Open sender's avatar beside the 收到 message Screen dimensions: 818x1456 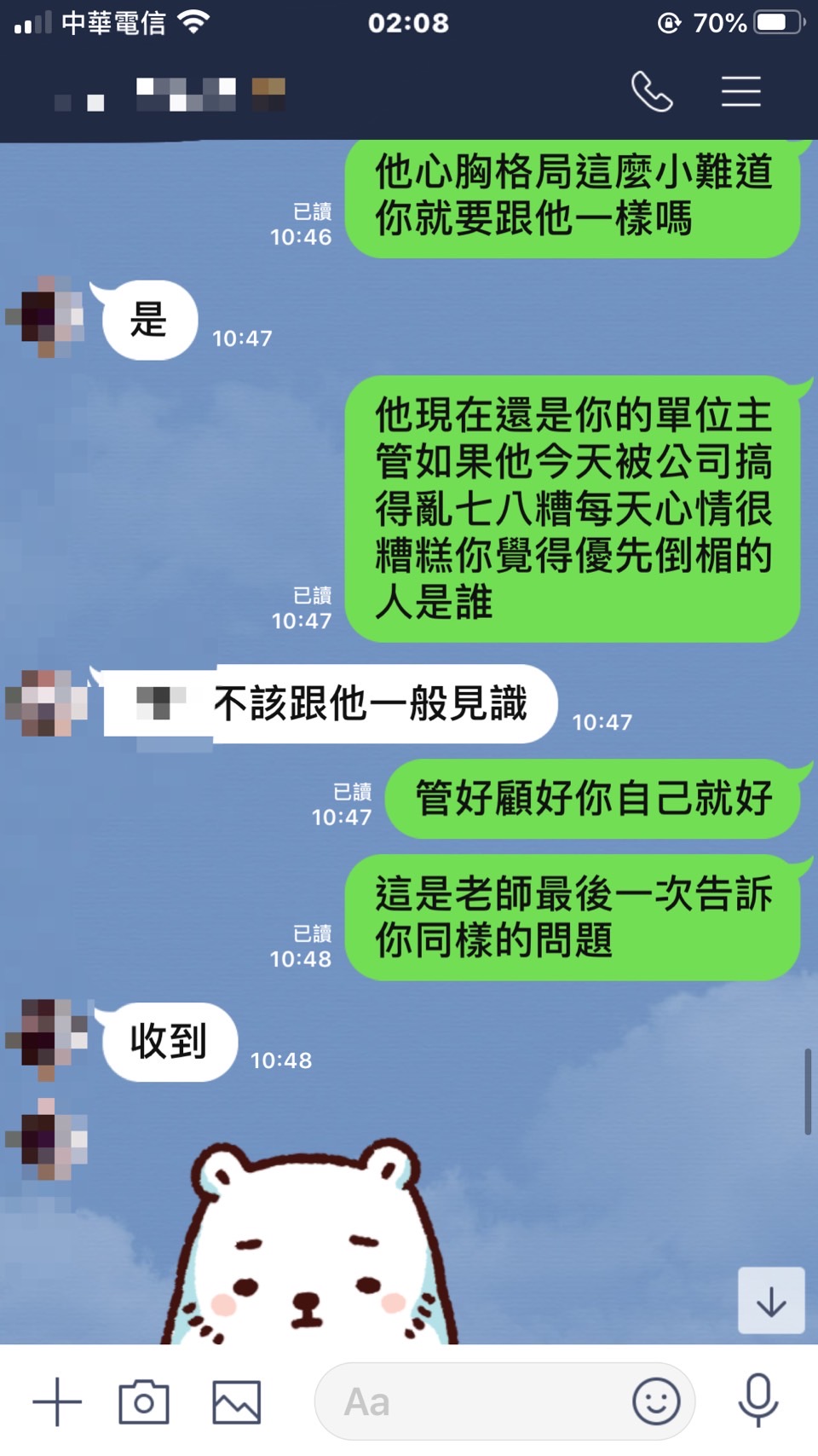point(47,1039)
